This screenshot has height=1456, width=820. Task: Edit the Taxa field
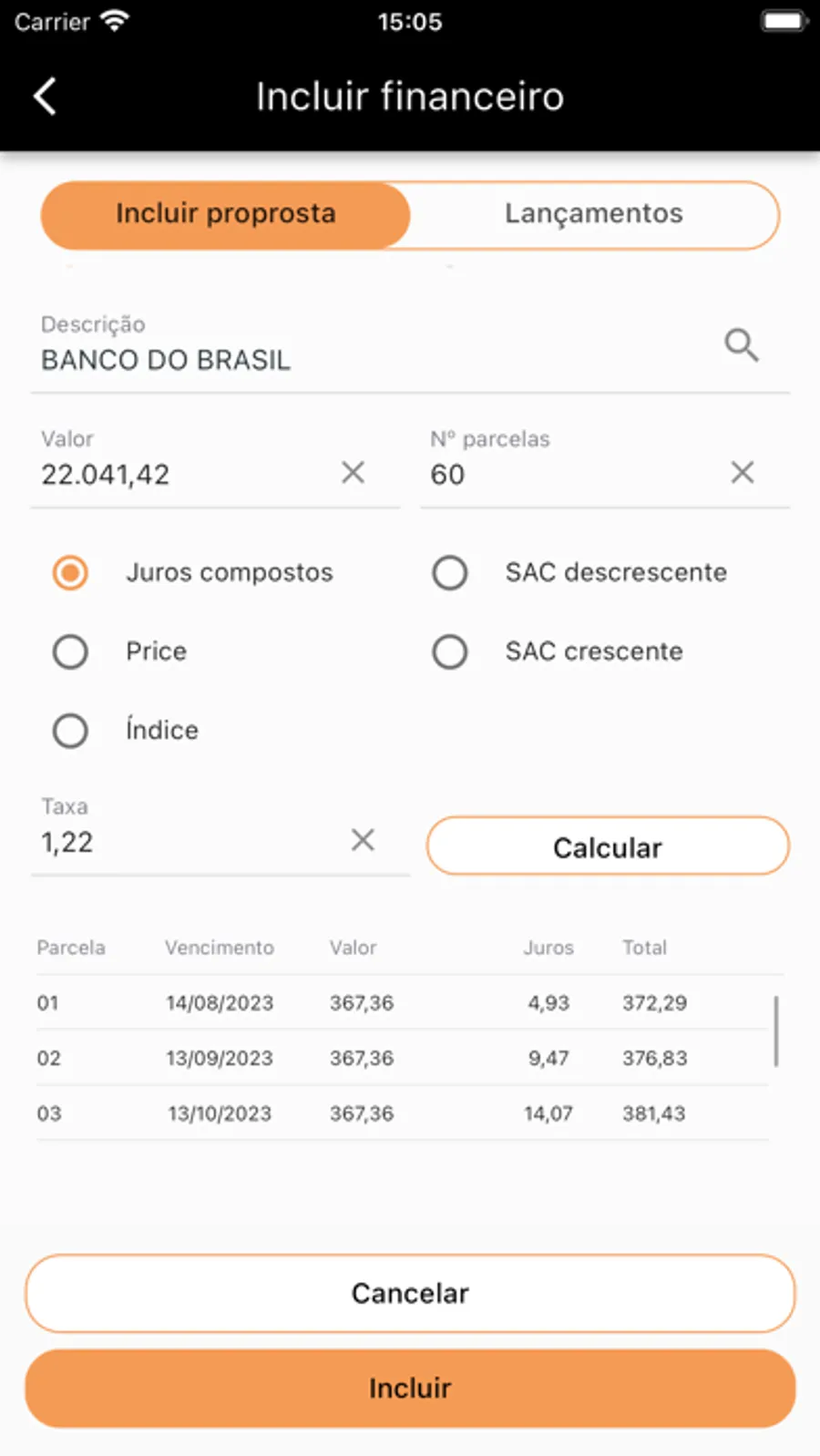click(182, 842)
